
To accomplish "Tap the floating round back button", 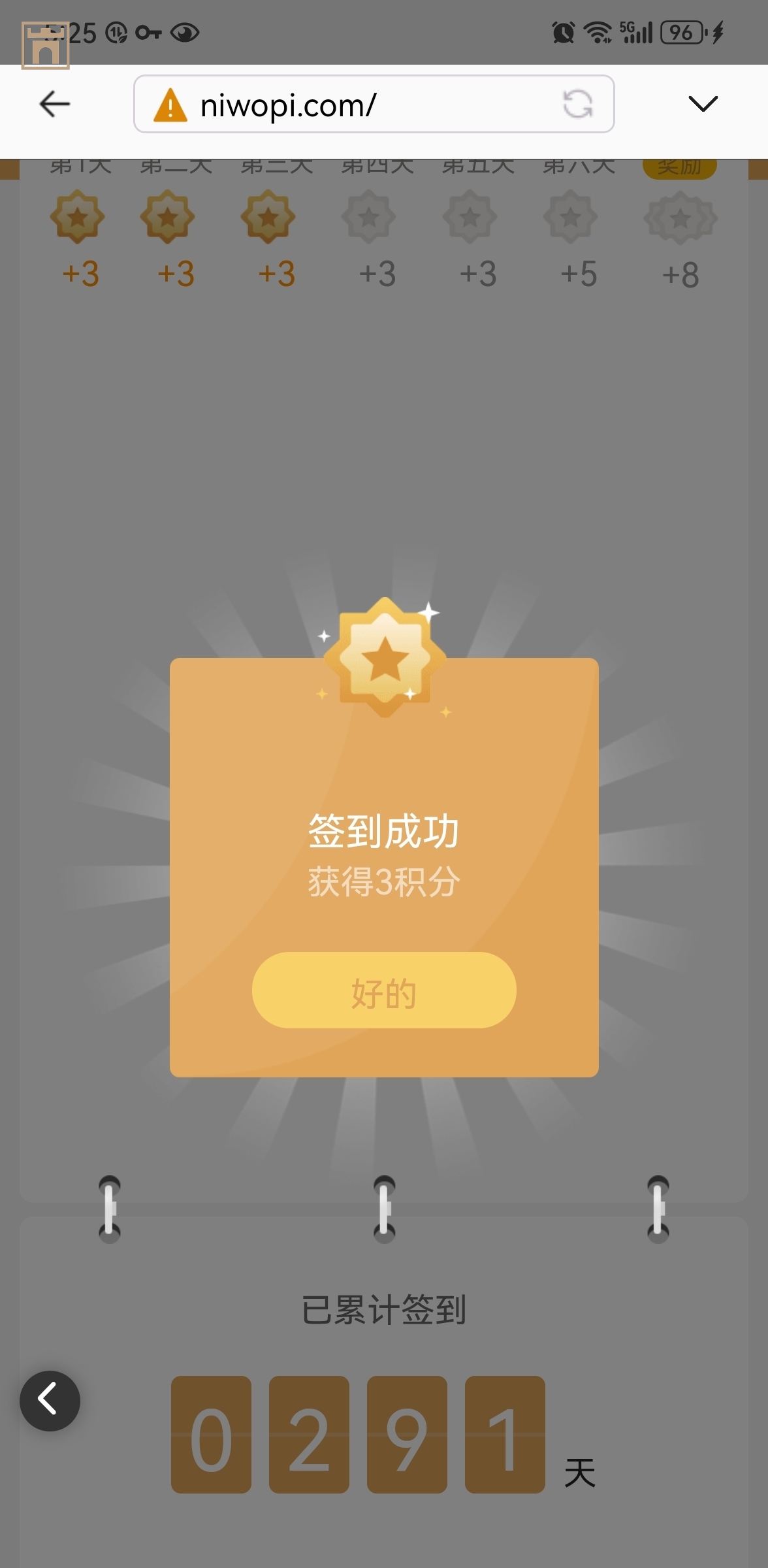I will [50, 1401].
